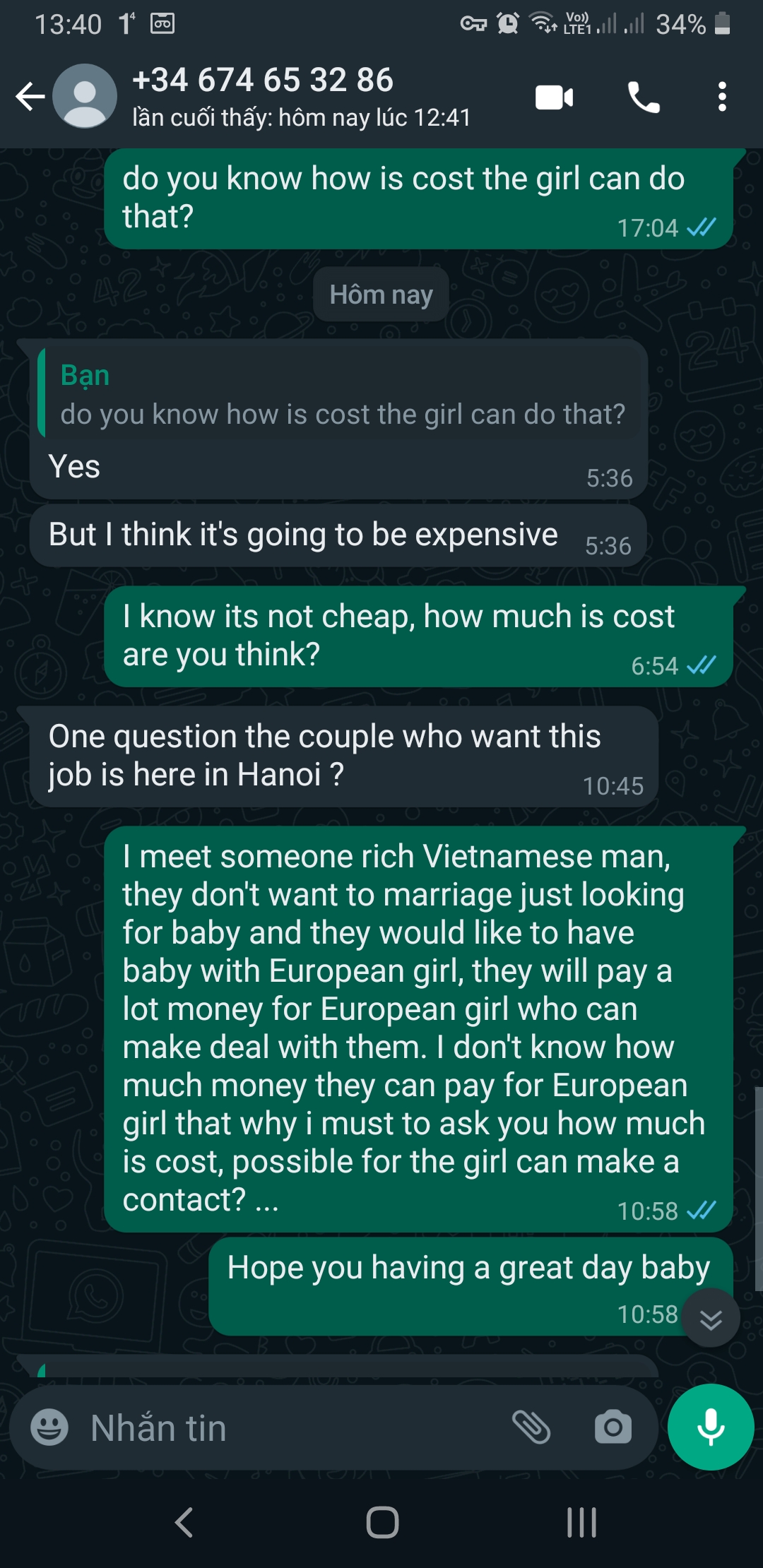Open the emoji picker
Viewport: 763px width, 1568px height.
pos(49,1427)
